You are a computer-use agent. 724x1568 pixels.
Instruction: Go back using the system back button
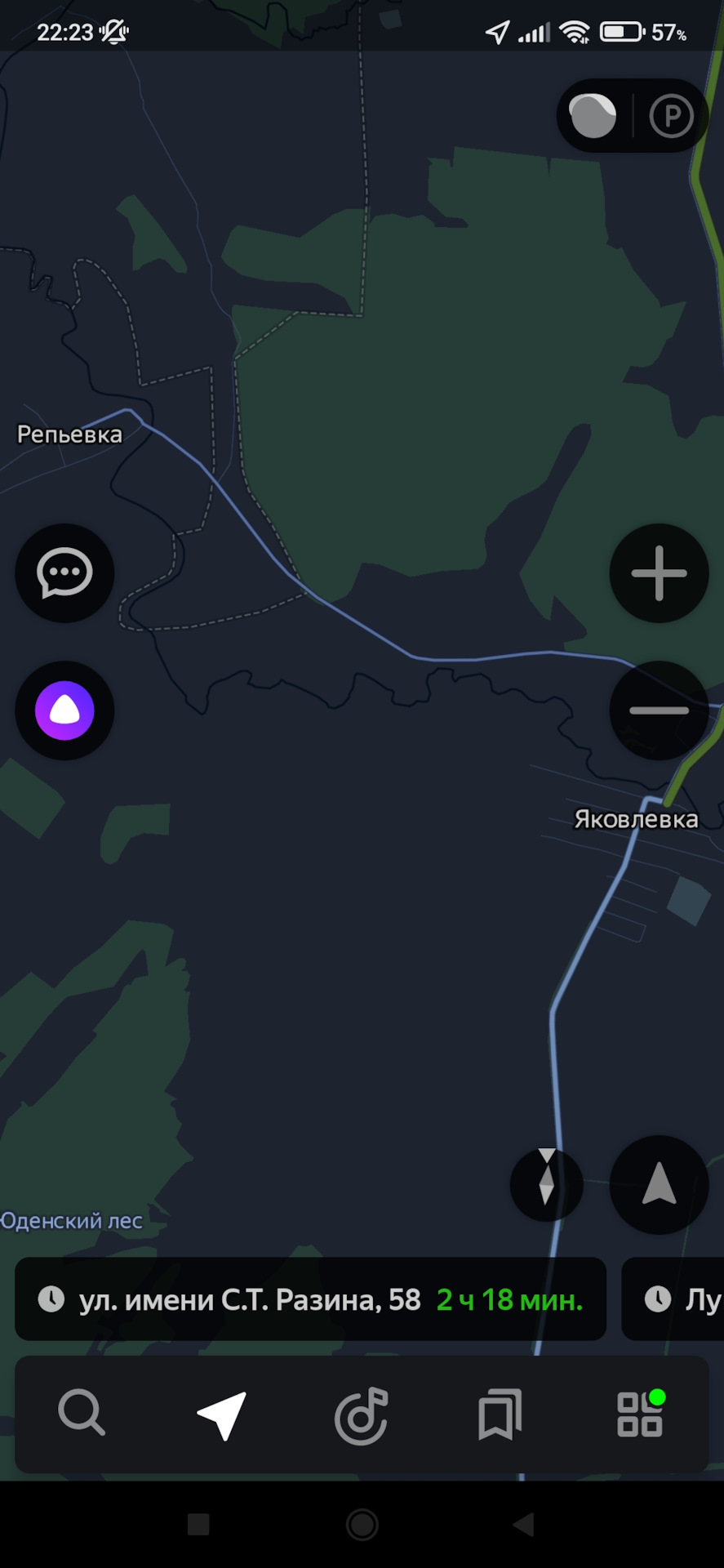523,1524
